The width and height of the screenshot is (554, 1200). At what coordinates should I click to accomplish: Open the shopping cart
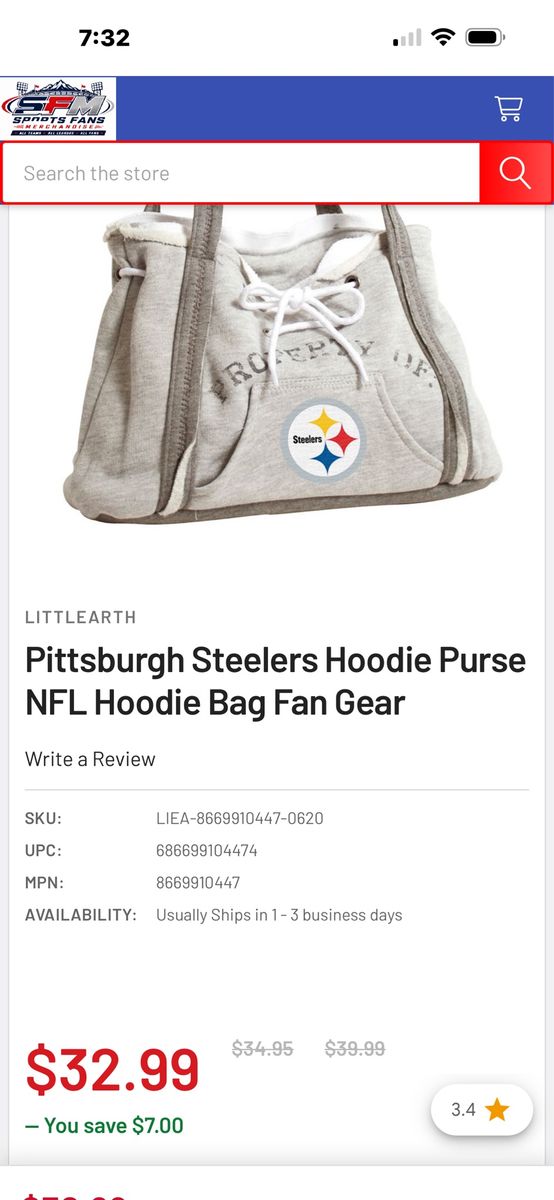[x=508, y=108]
